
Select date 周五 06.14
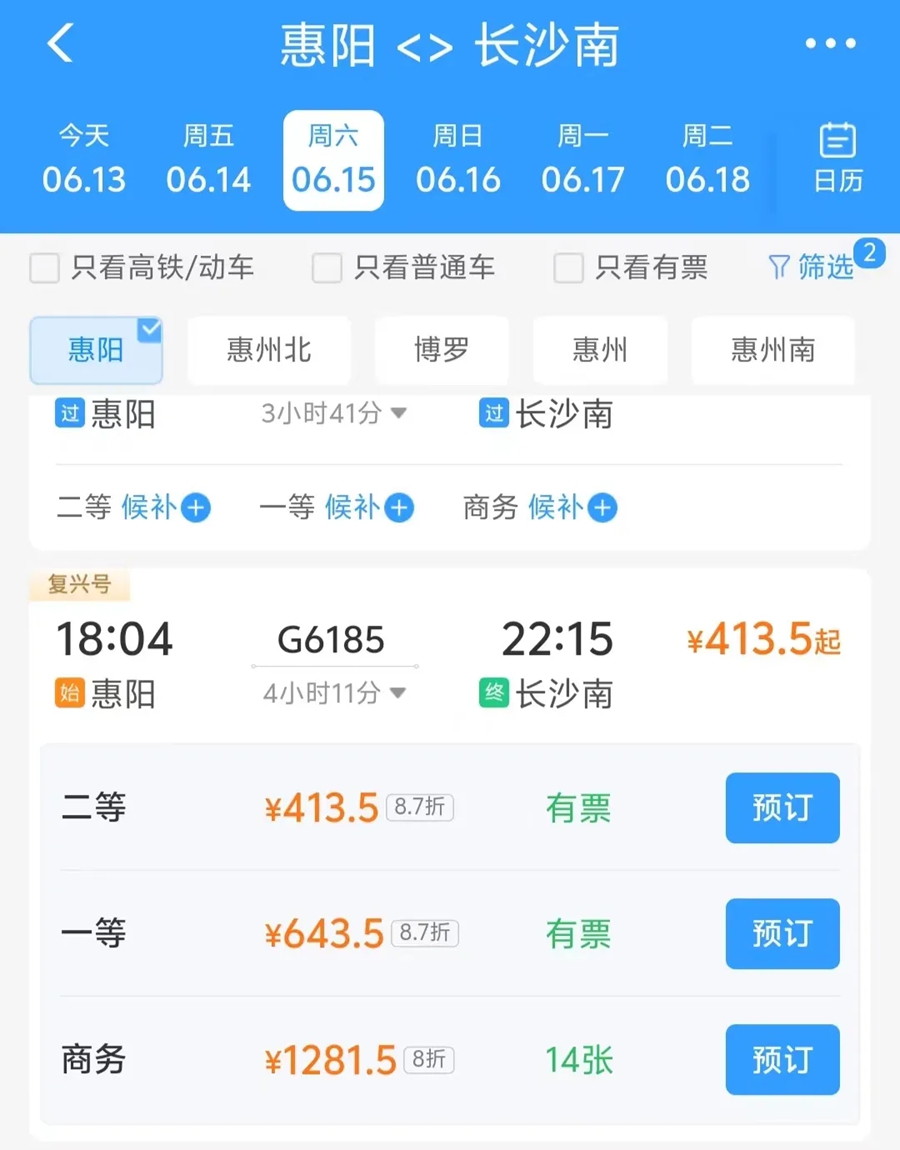pyautogui.click(x=208, y=160)
